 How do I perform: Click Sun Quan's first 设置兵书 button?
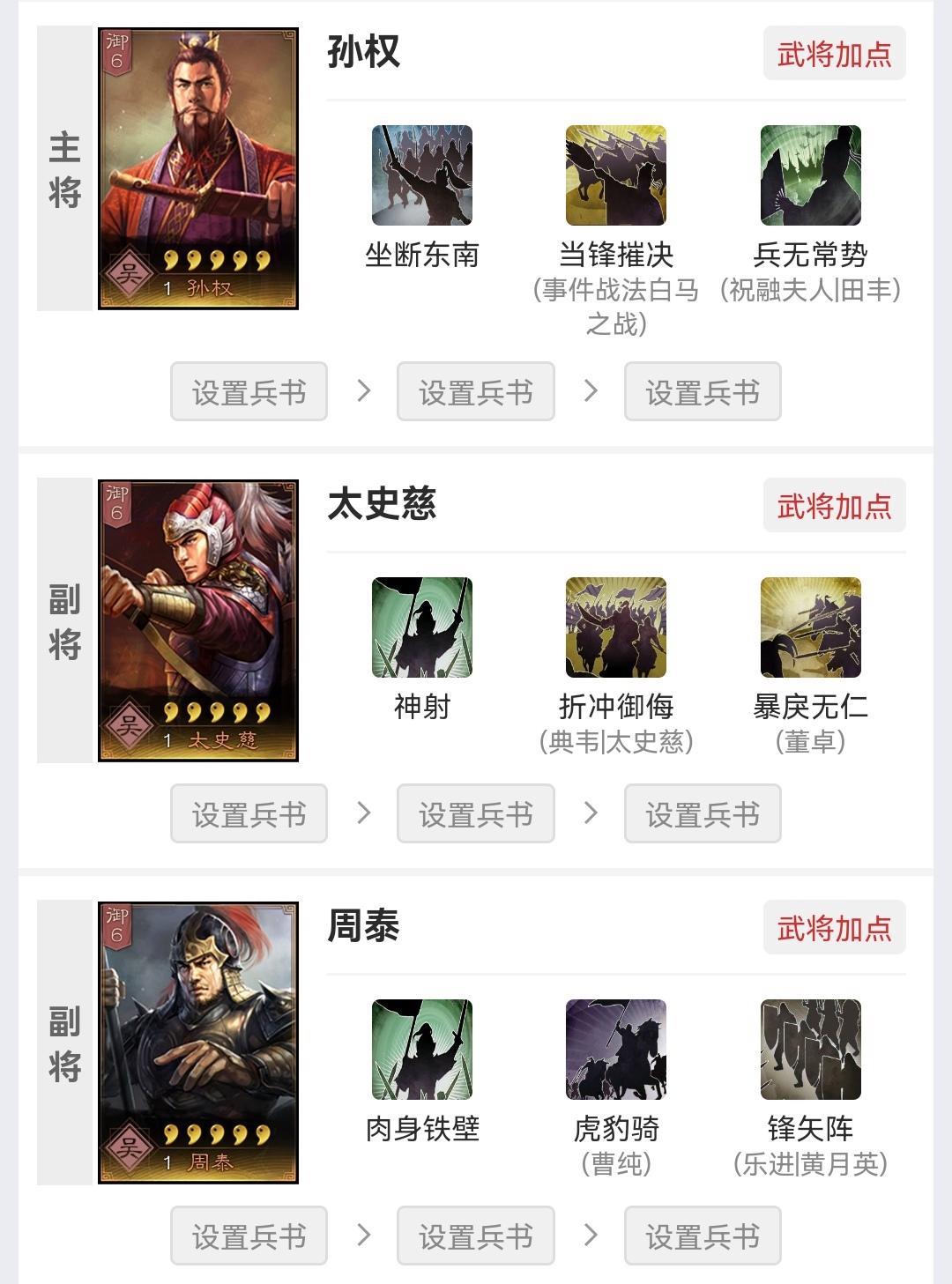(x=249, y=391)
